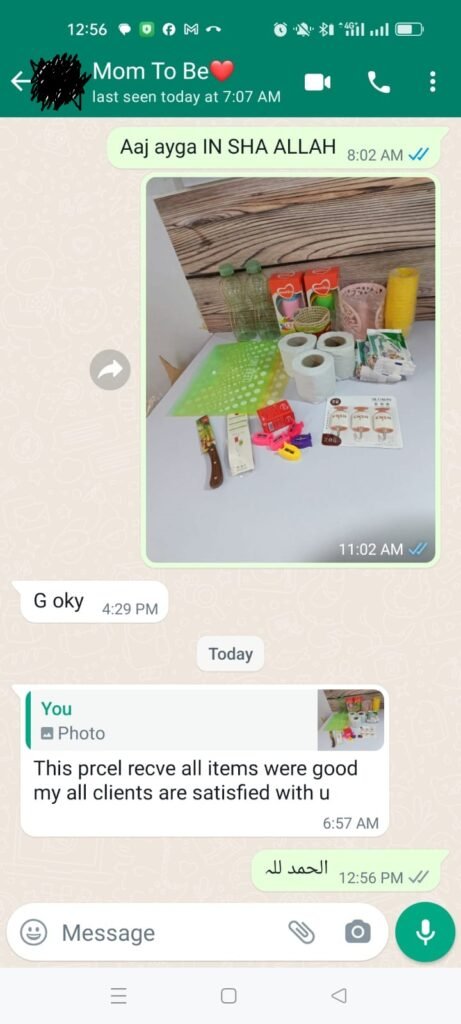Screen dimensions: 461x1024
Task: Open recent apps from the navigation bar
Action: click(x=118, y=995)
